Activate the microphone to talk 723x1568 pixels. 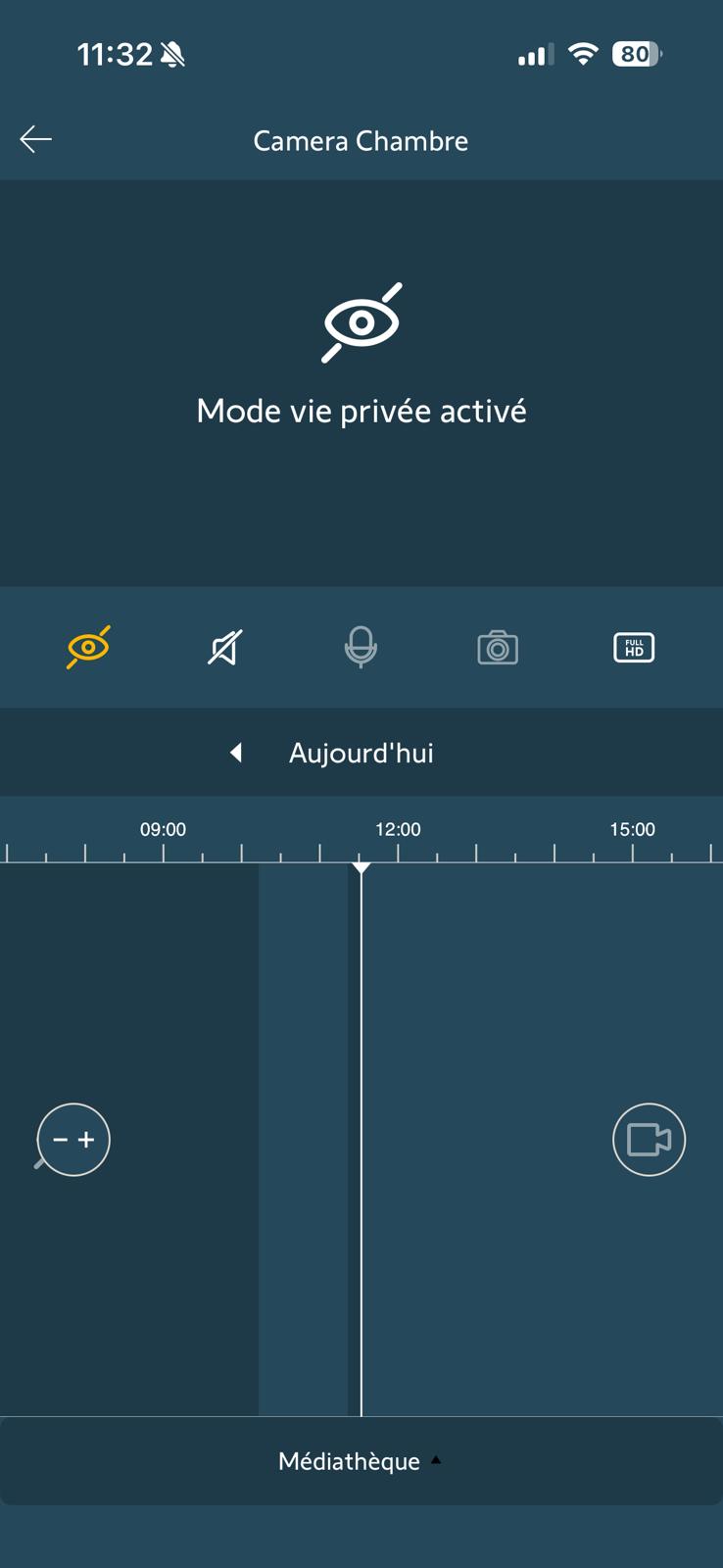pos(361,647)
